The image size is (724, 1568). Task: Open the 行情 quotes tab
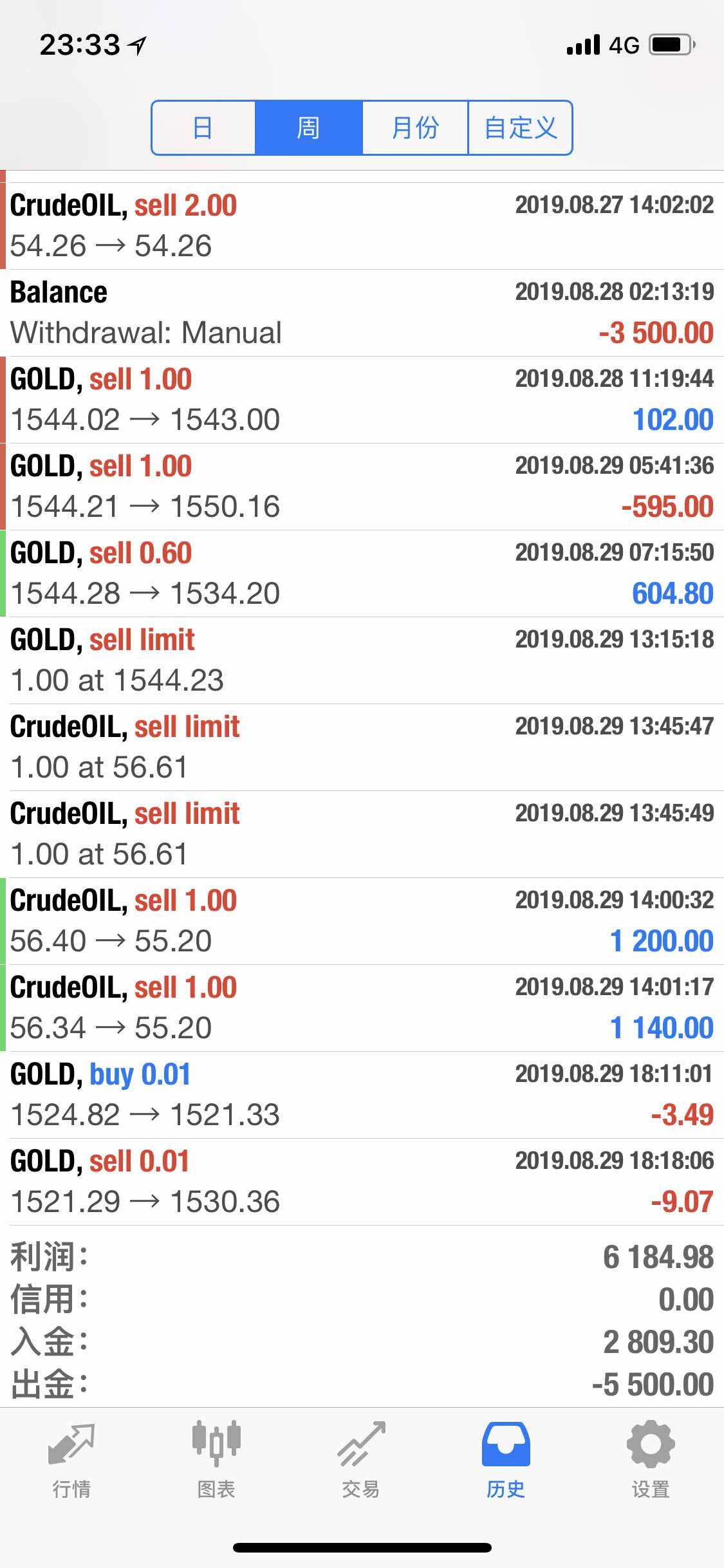(x=71, y=1459)
